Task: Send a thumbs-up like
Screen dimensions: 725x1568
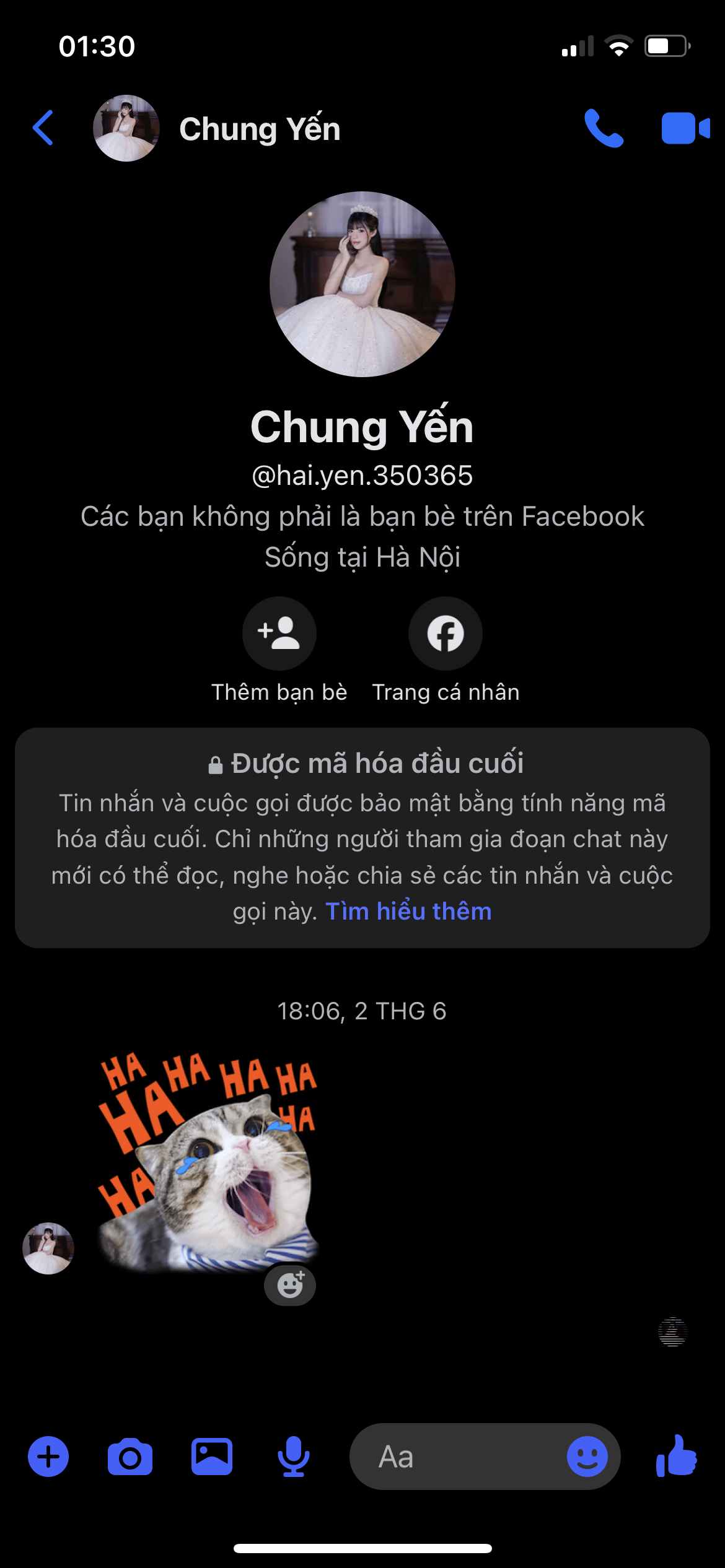Action: (677, 1457)
